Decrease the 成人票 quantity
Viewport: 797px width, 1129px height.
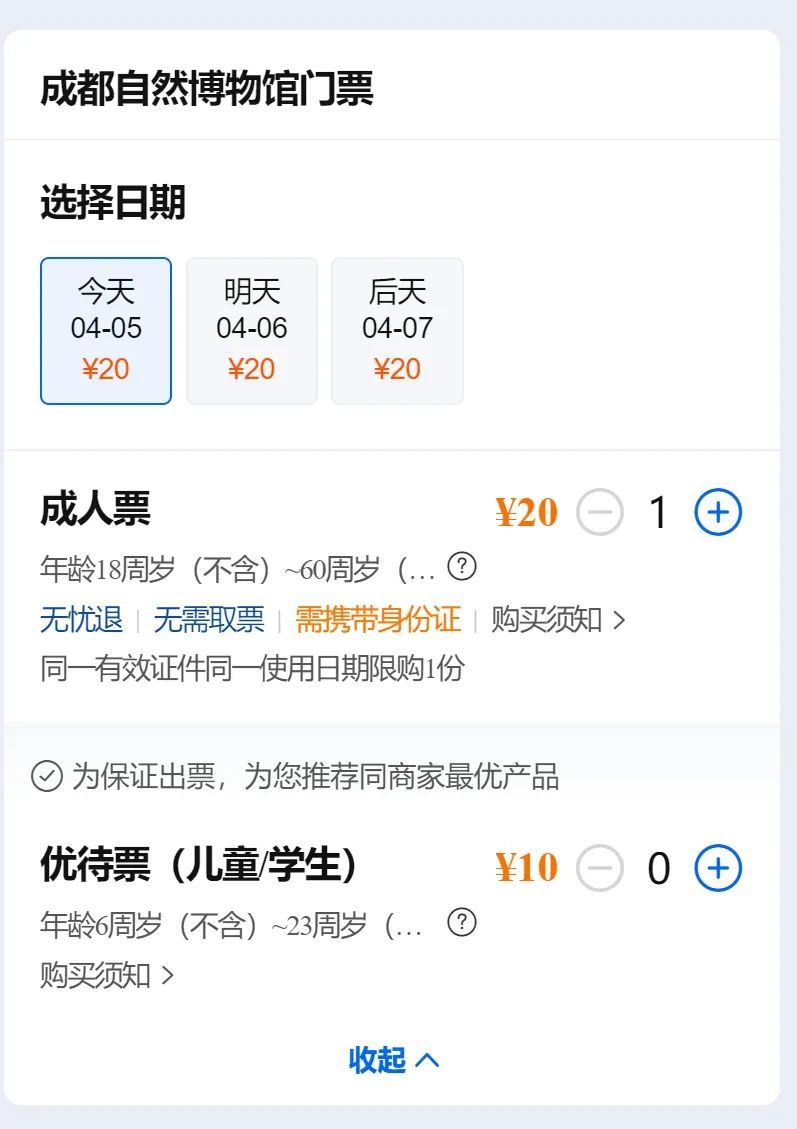[600, 513]
